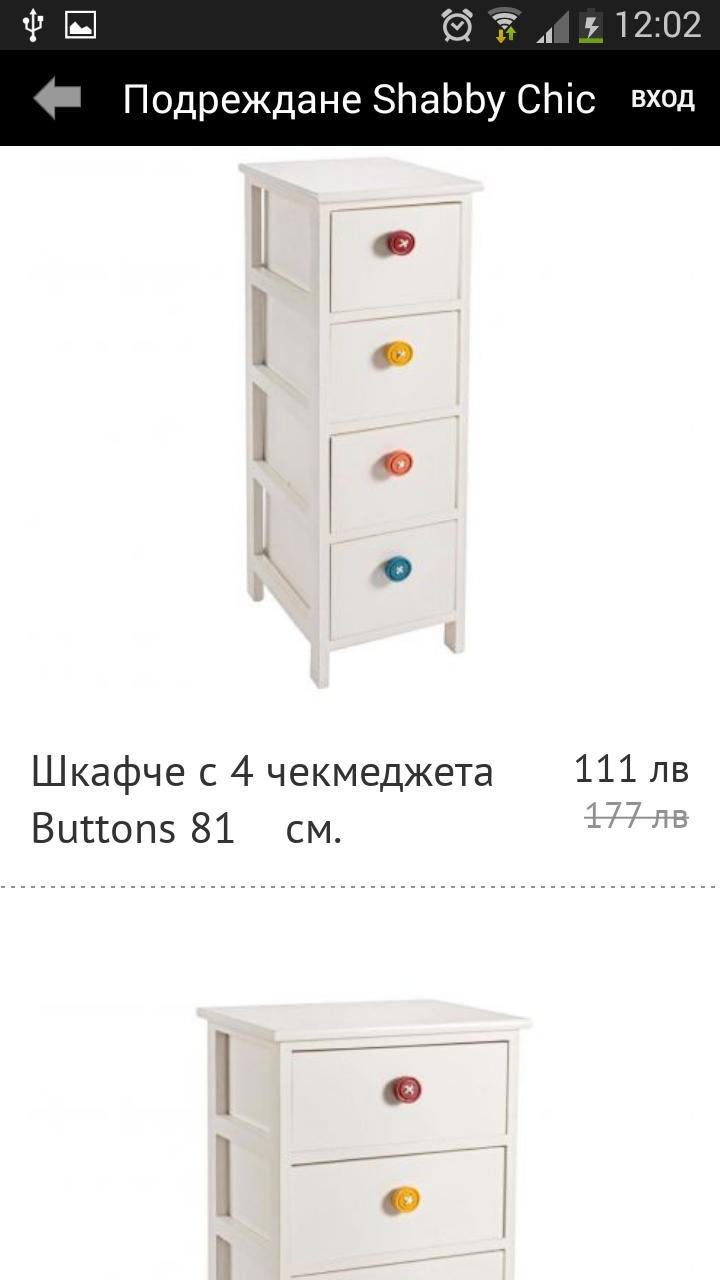Tap the ВХОД login button
Image resolution: width=720 pixels, height=1280 pixels.
click(x=662, y=99)
